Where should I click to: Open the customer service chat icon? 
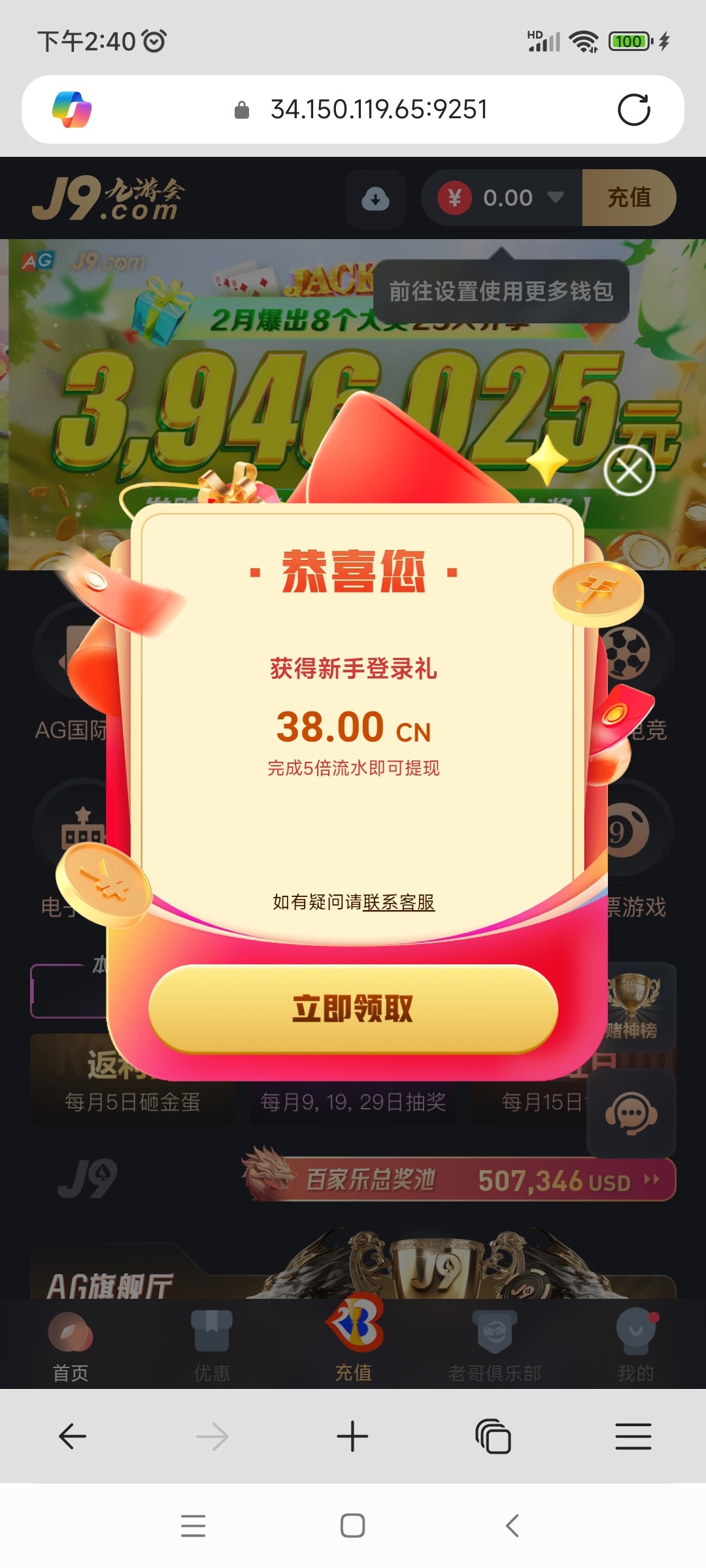631,1113
